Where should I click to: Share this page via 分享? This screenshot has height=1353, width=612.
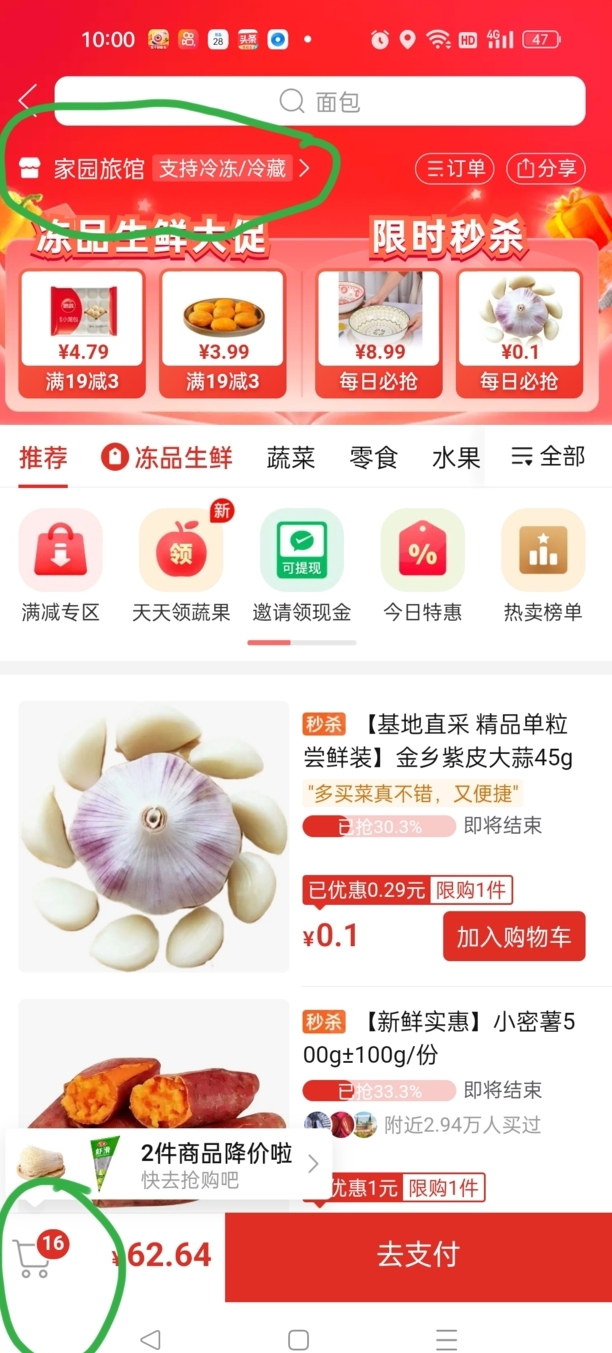coord(545,169)
